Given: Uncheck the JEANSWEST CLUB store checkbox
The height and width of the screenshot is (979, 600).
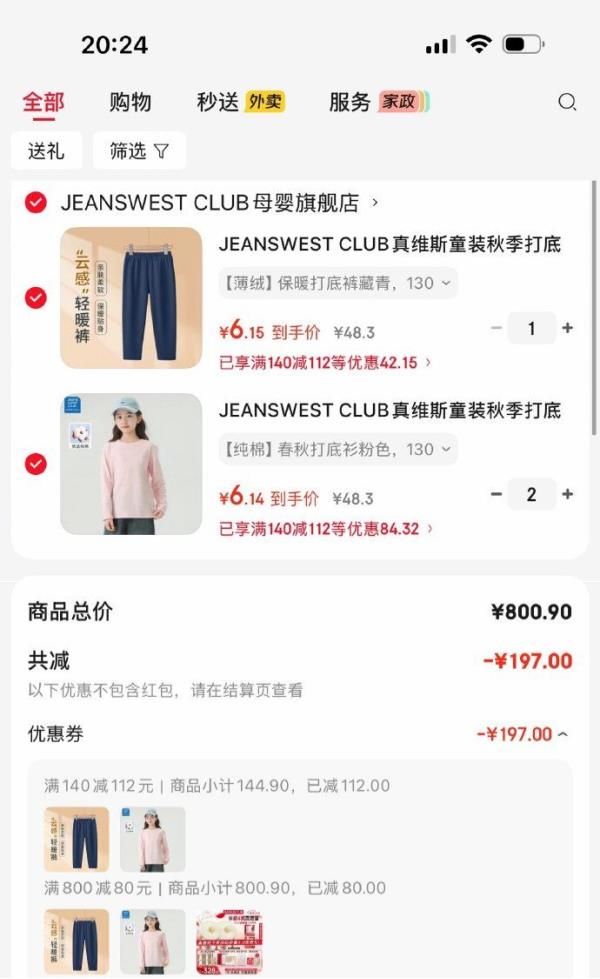Looking at the screenshot, I should (x=36, y=203).
